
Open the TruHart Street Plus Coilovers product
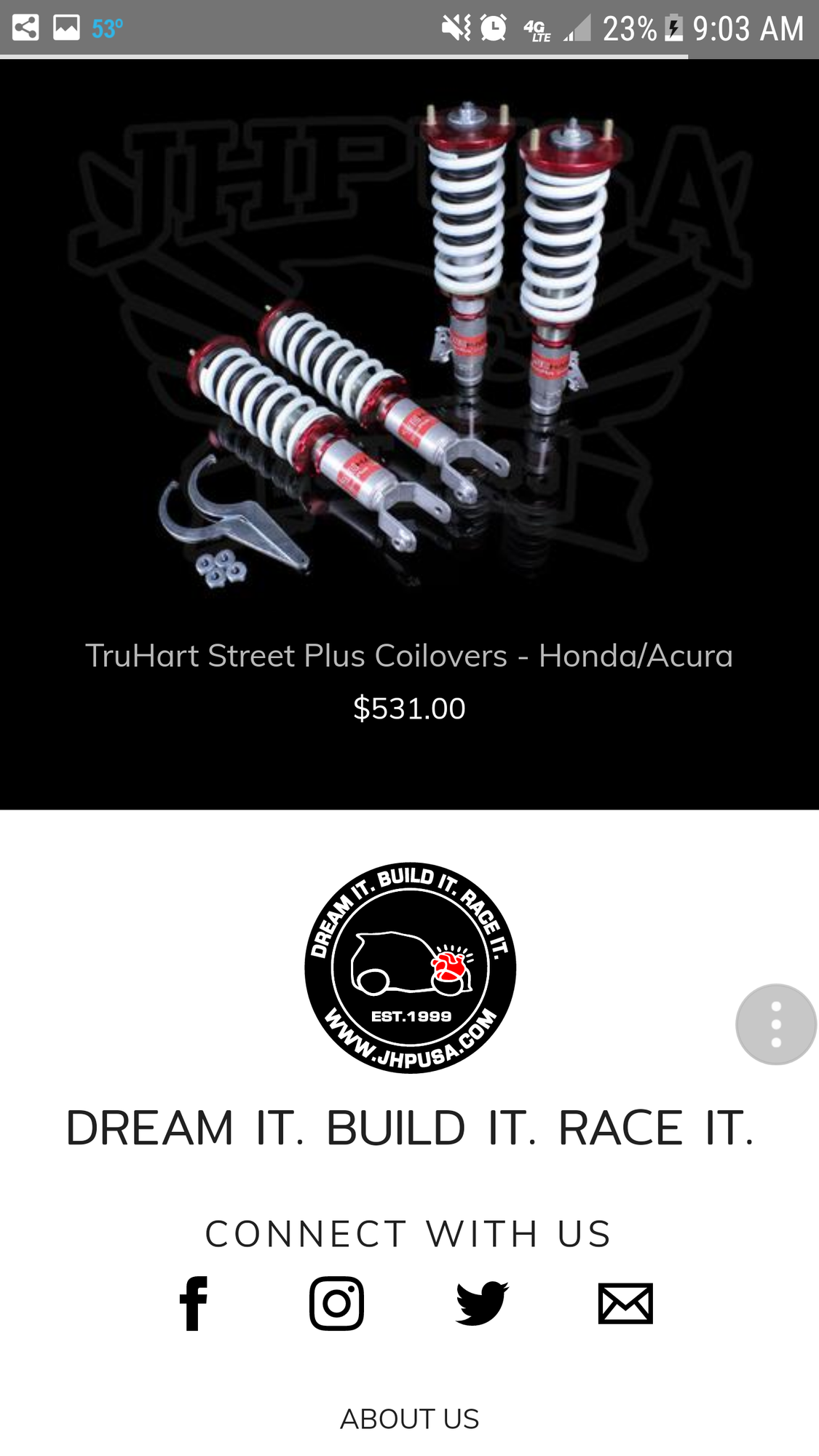[x=408, y=654]
